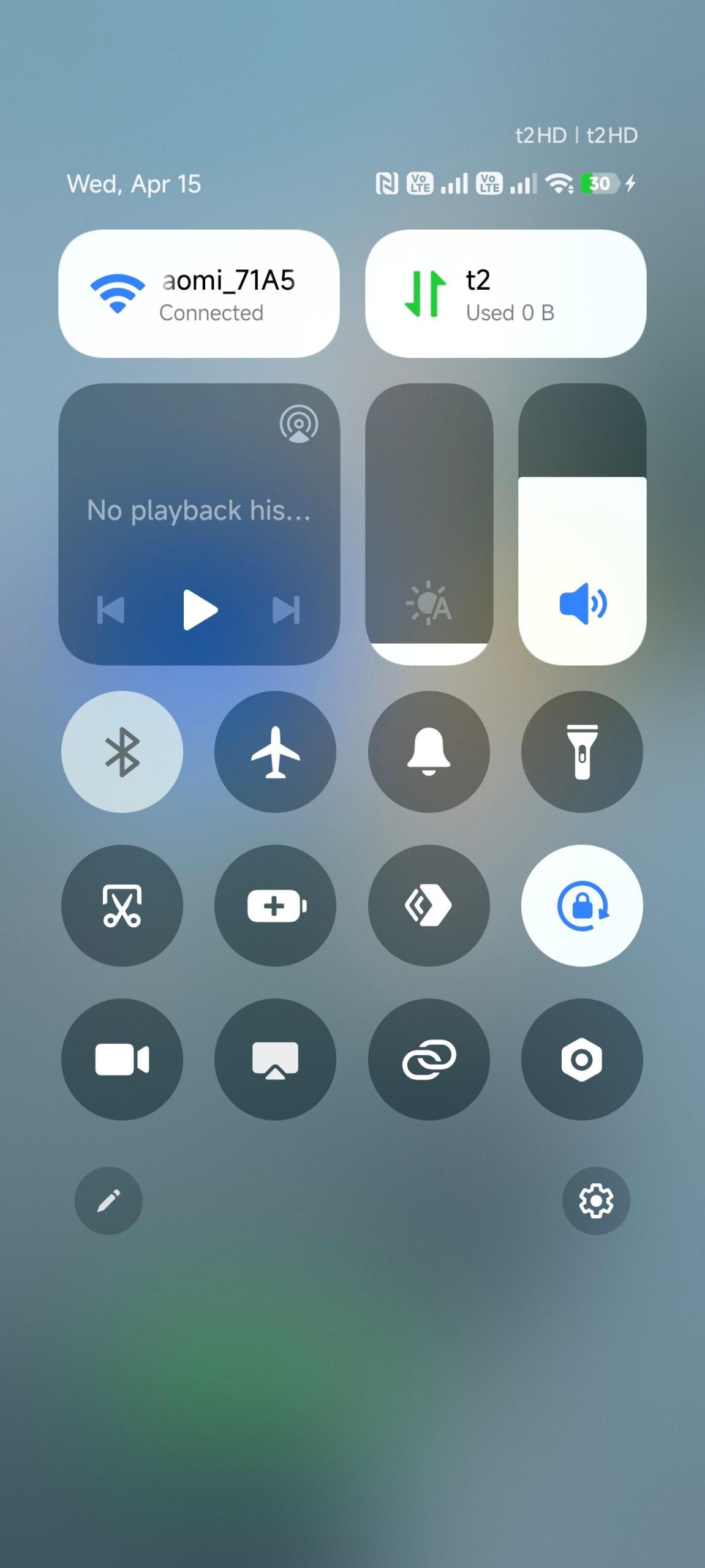Skip to previous track
The image size is (705, 1568).
pos(111,610)
